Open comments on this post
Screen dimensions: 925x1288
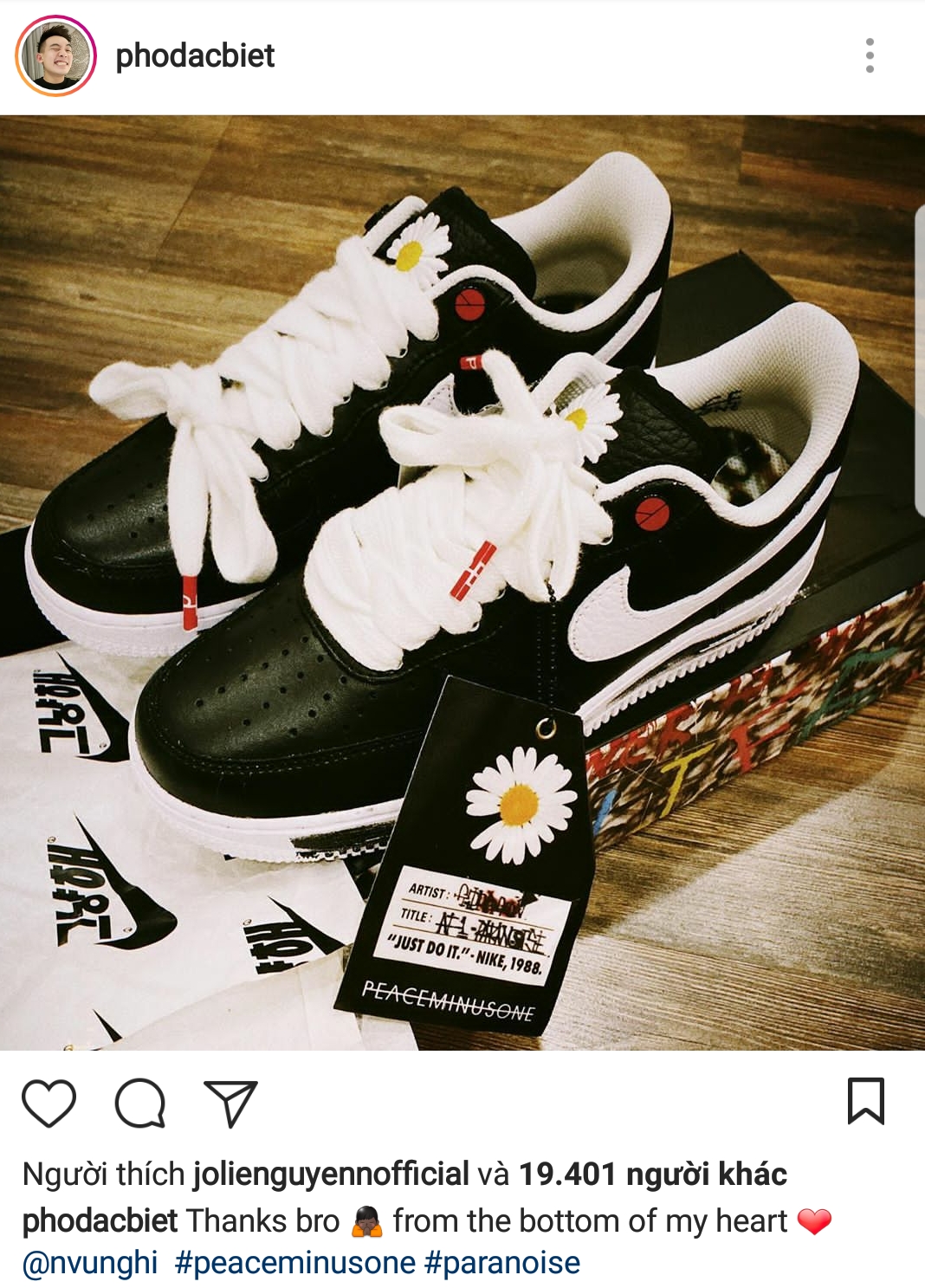click(140, 1103)
